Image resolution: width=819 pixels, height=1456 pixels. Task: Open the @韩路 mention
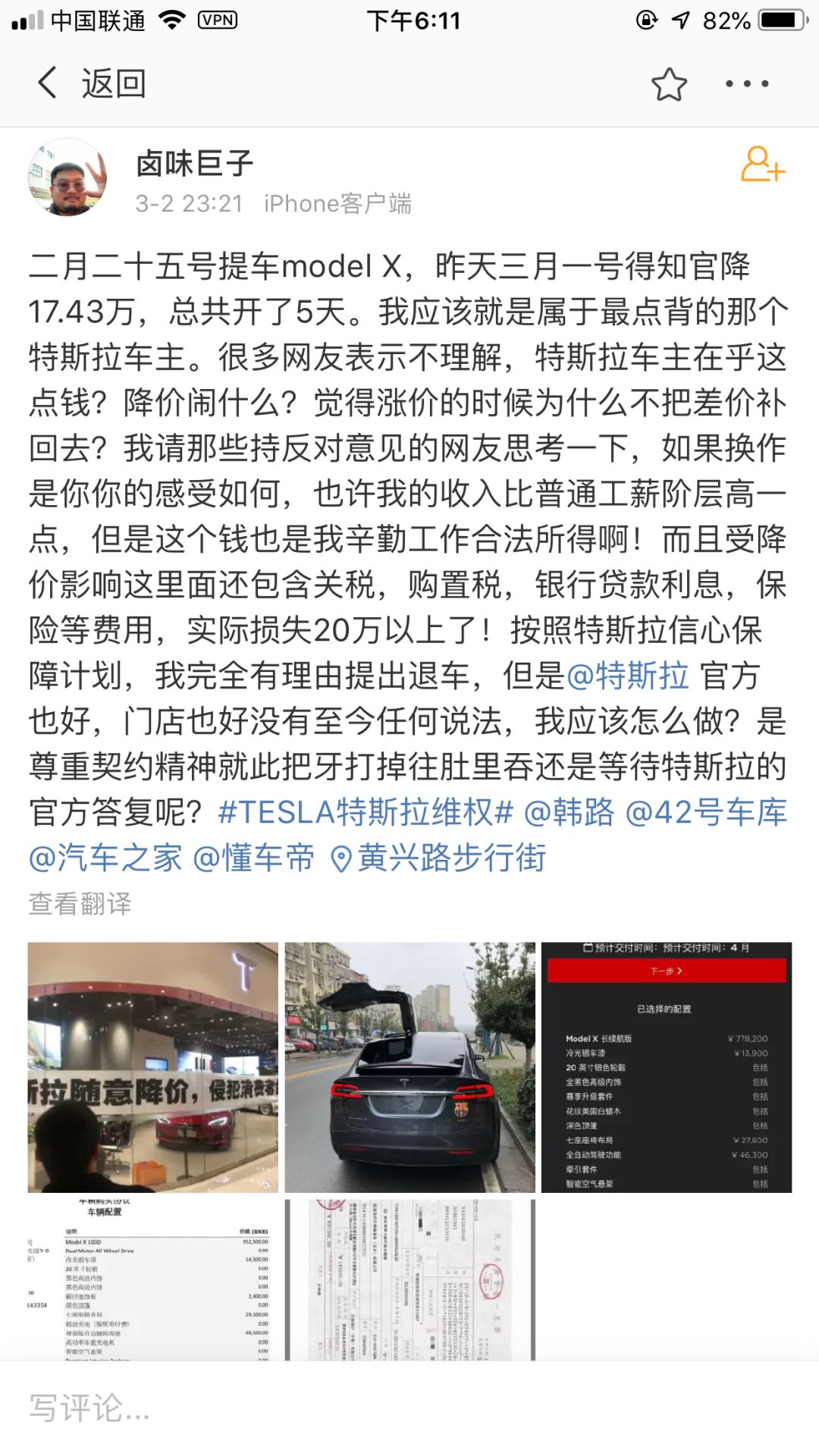569,811
